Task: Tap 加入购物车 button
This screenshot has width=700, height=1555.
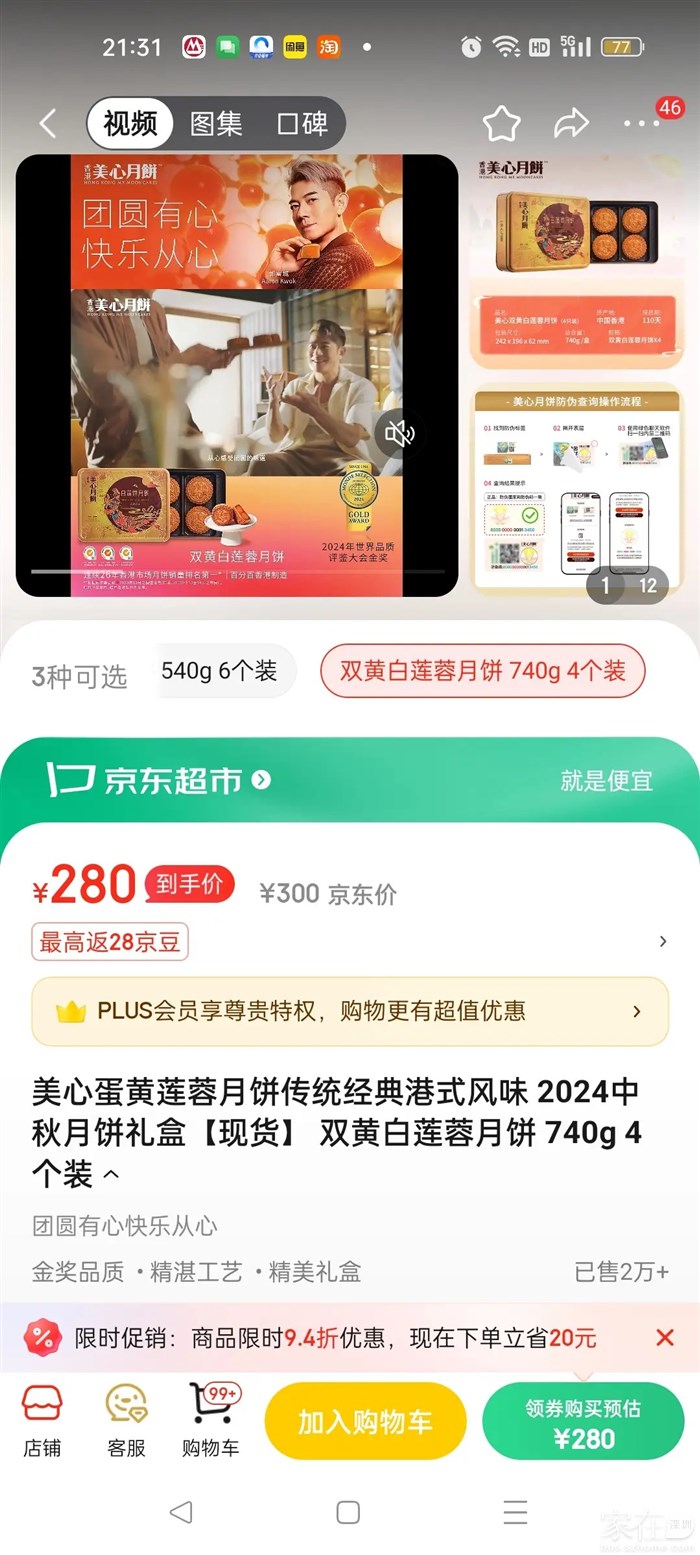Action: click(365, 1421)
